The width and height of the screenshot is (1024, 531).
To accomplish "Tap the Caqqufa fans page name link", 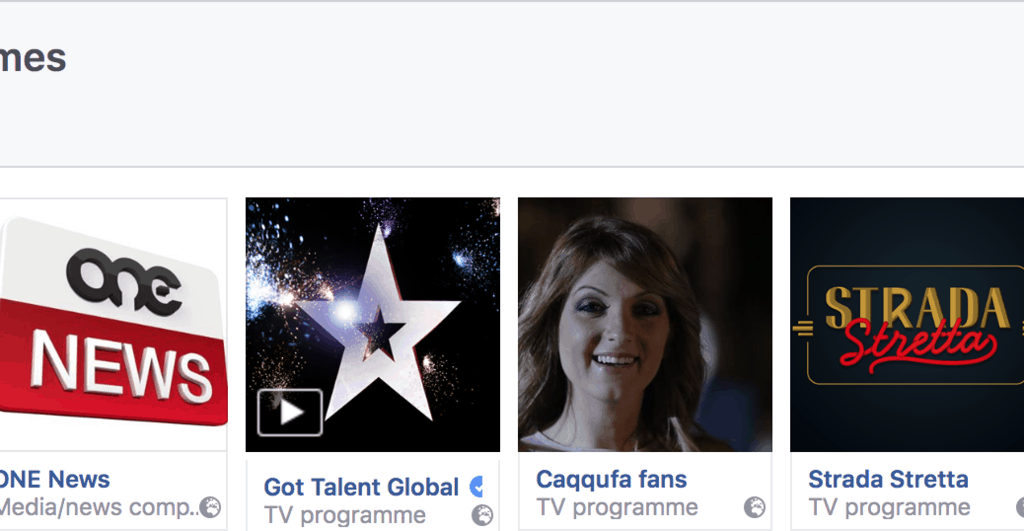I will click(611, 480).
